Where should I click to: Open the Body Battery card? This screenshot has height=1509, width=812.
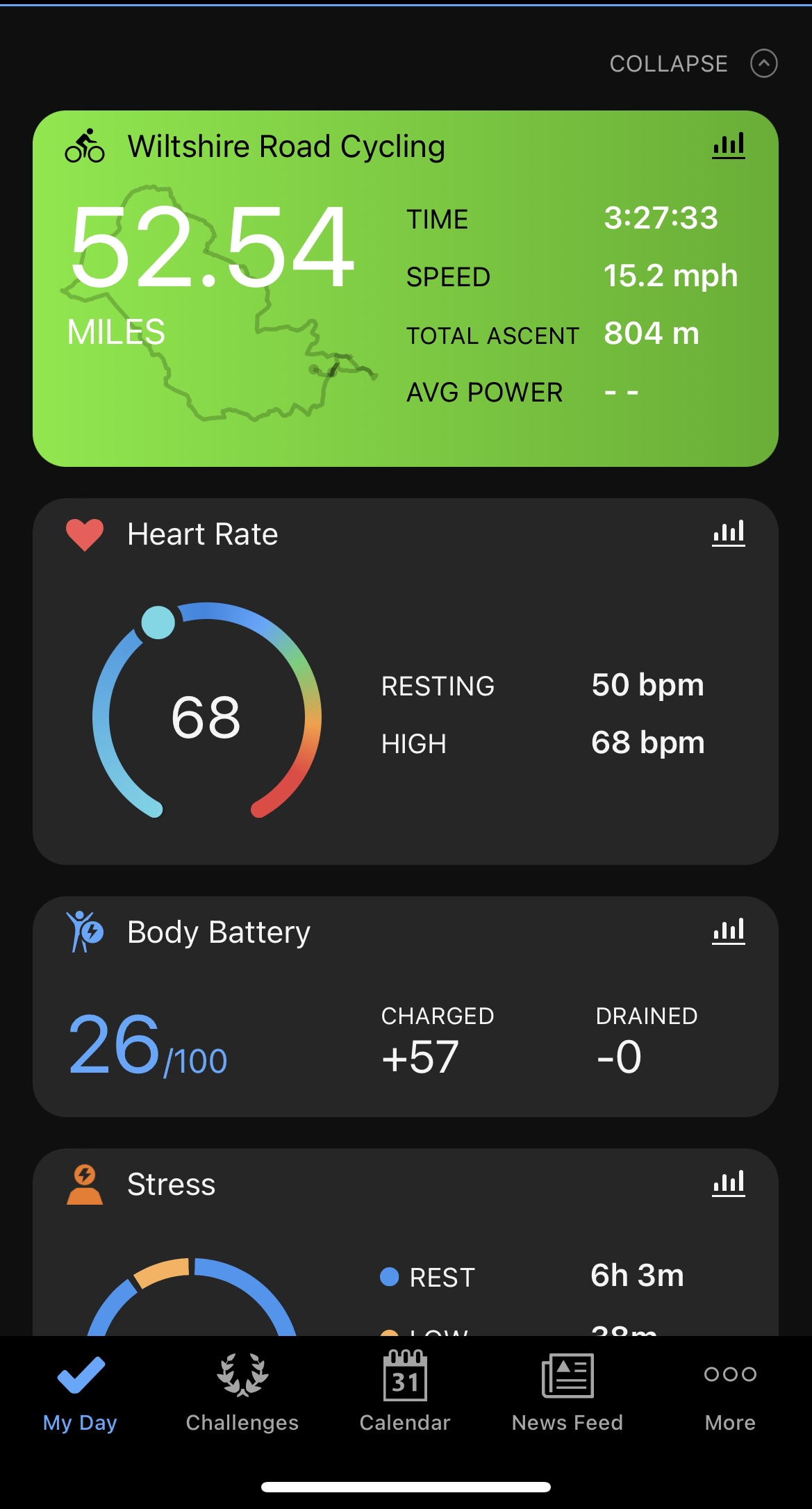[406, 1007]
